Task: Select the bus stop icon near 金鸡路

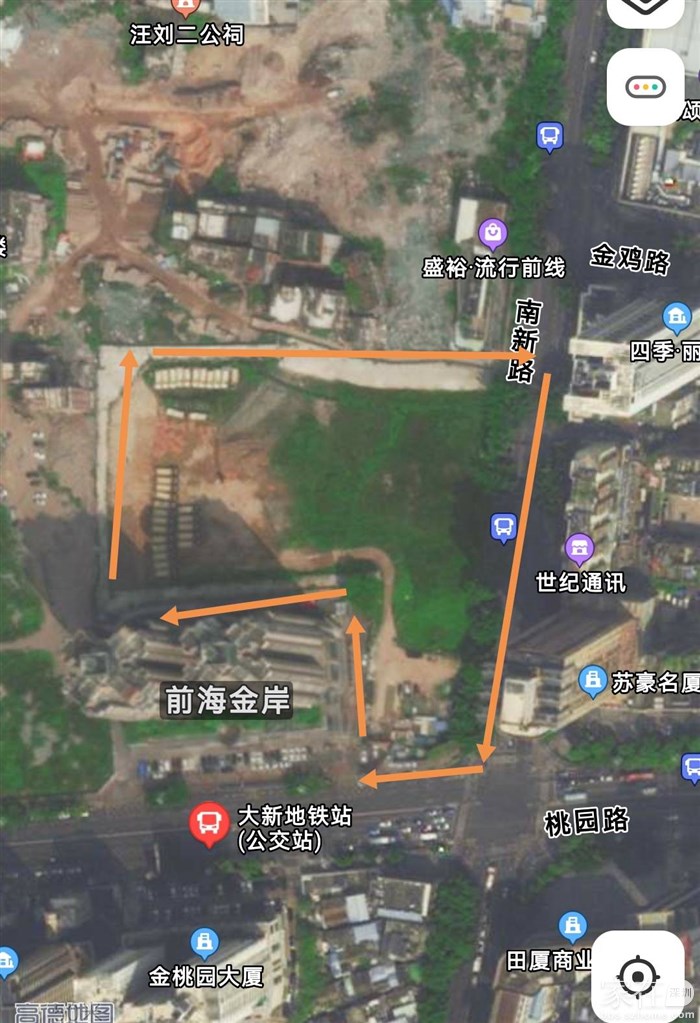Action: (x=550, y=135)
